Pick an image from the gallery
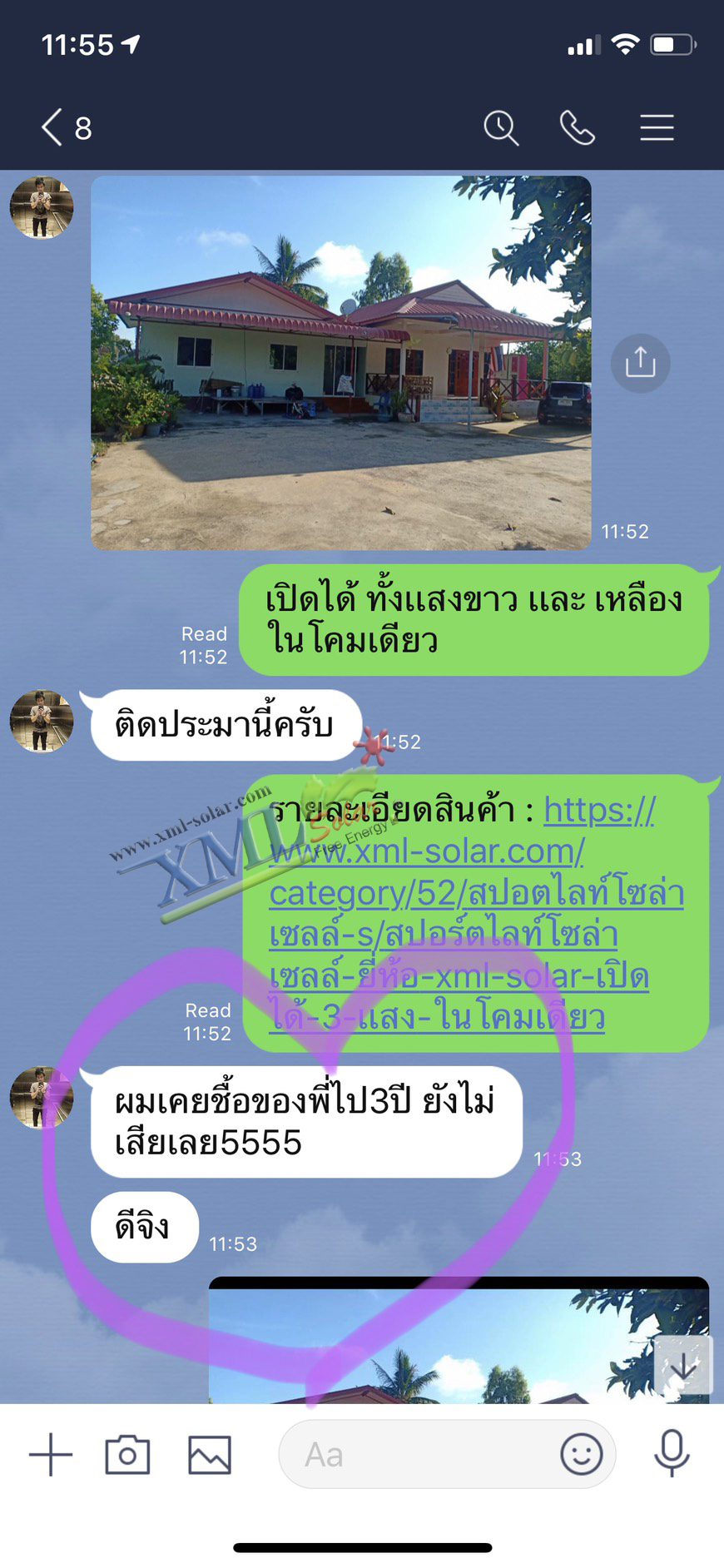The height and width of the screenshot is (1568, 724). point(210,1454)
